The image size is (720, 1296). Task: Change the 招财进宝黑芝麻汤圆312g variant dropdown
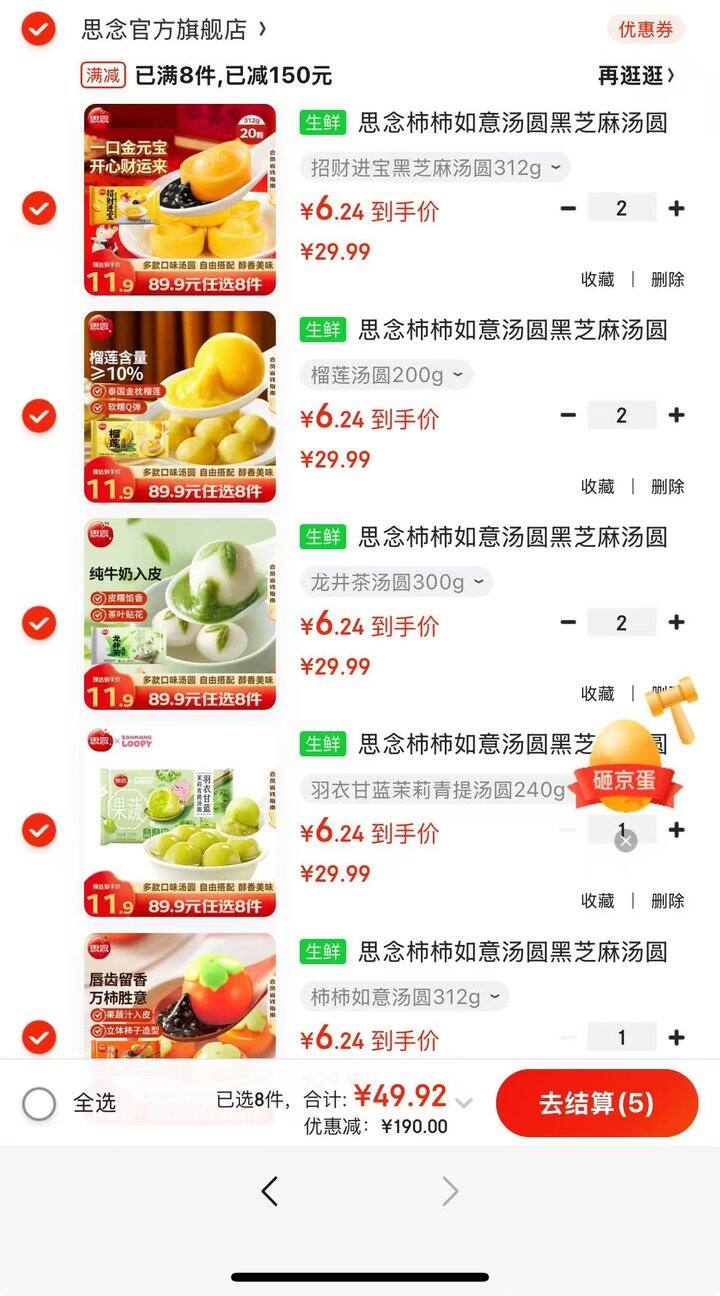435,167
